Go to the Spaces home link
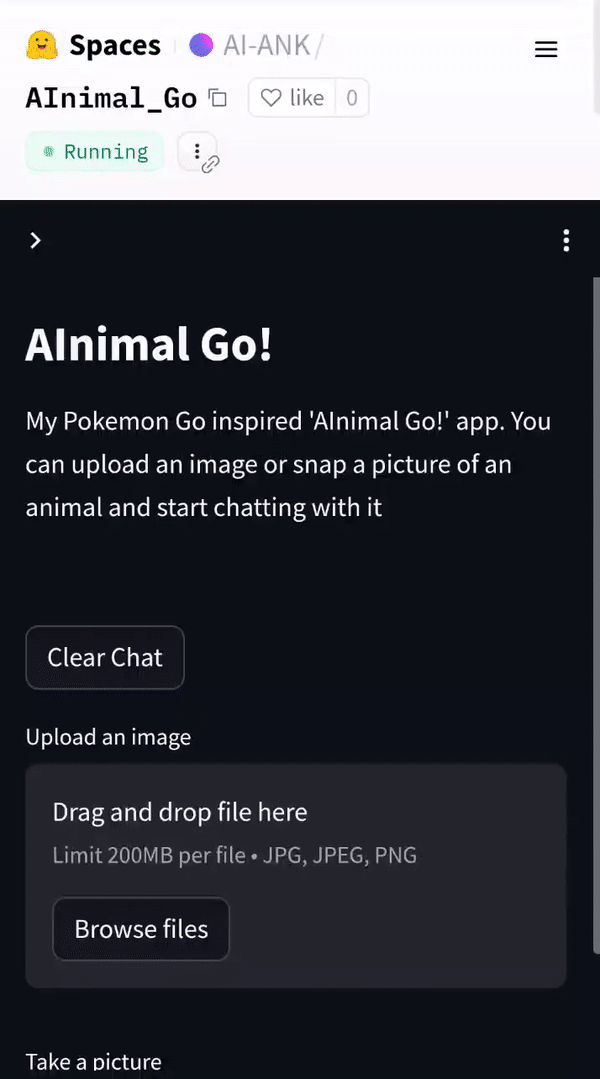This screenshot has width=600, height=1079. 93,45
